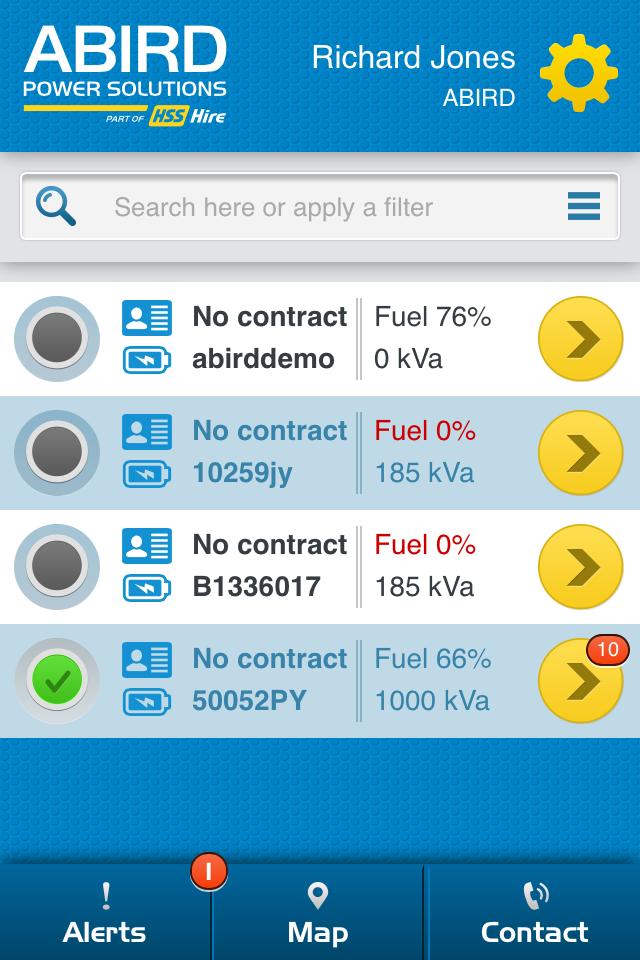The width and height of the screenshot is (640, 960).
Task: Open details arrow for B1336017
Action: [x=580, y=567]
